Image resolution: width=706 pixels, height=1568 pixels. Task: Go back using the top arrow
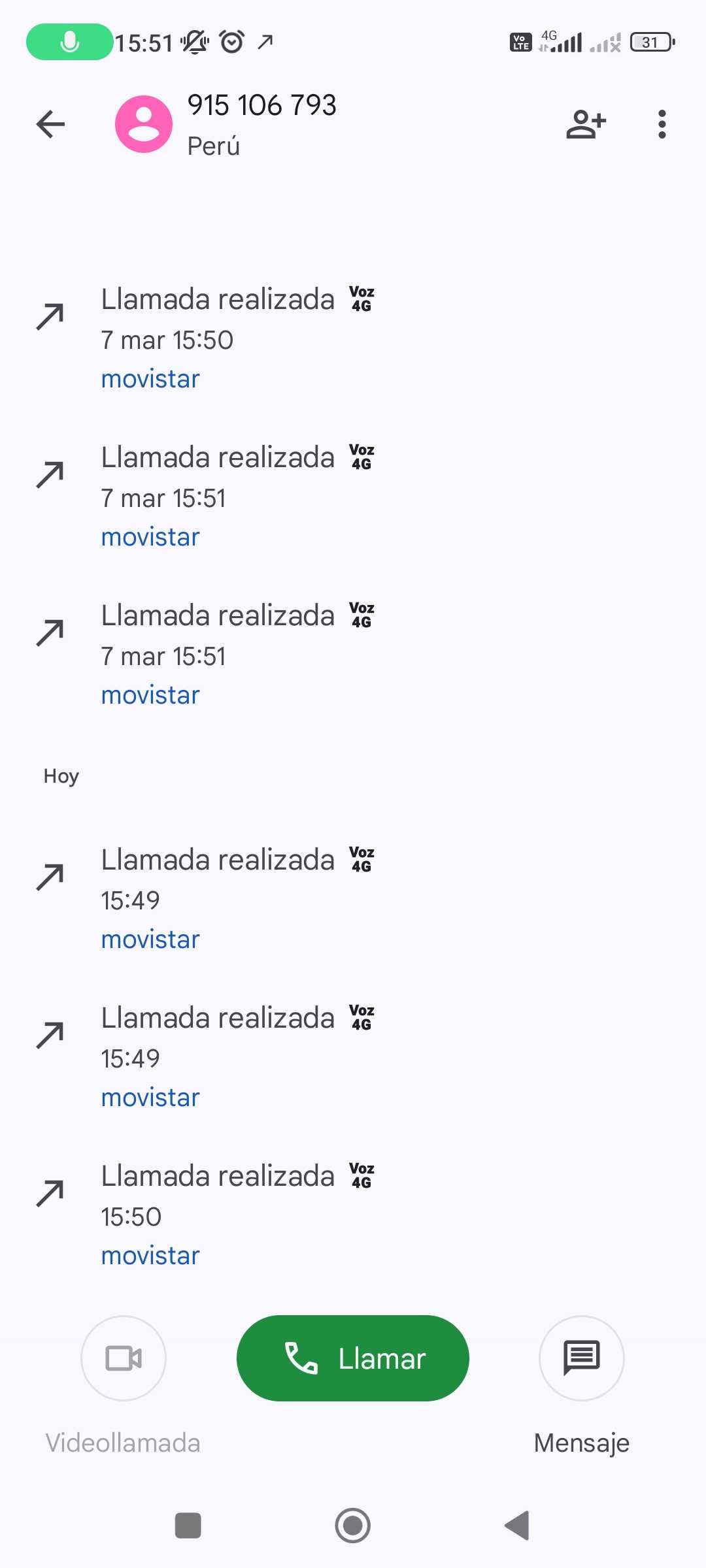point(50,124)
